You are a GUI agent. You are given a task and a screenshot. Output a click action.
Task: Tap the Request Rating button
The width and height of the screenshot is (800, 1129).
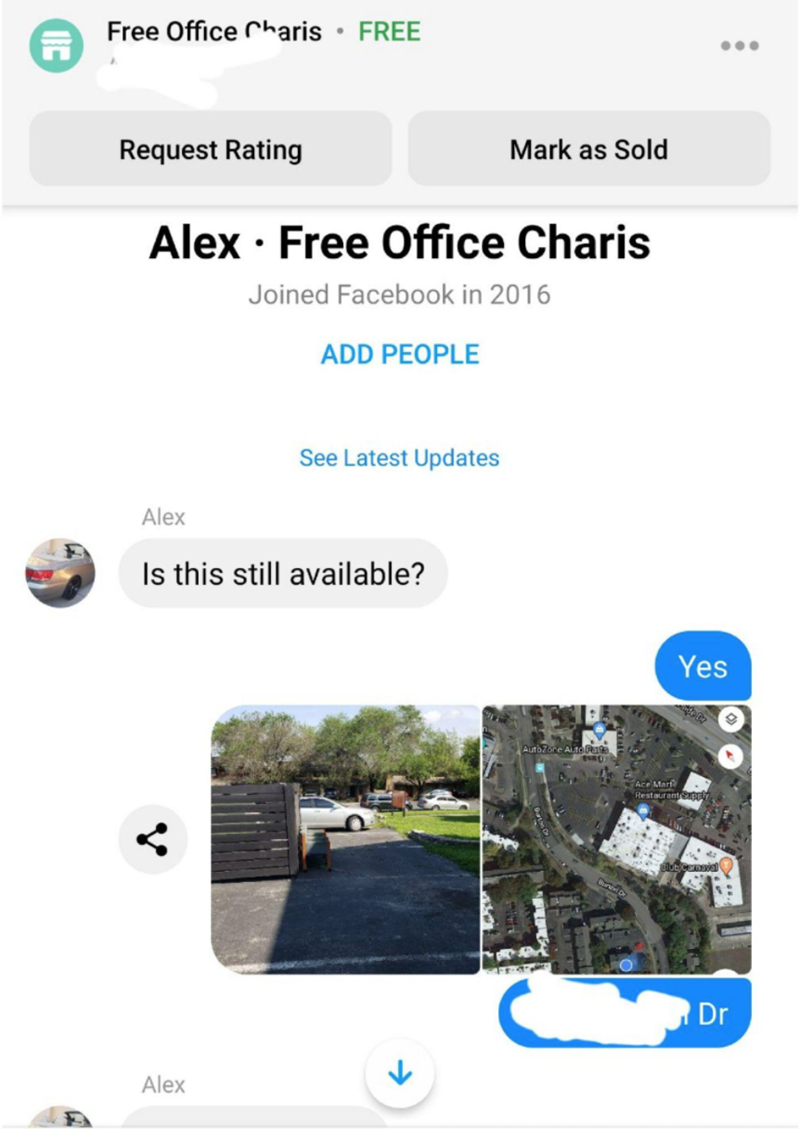click(x=210, y=149)
